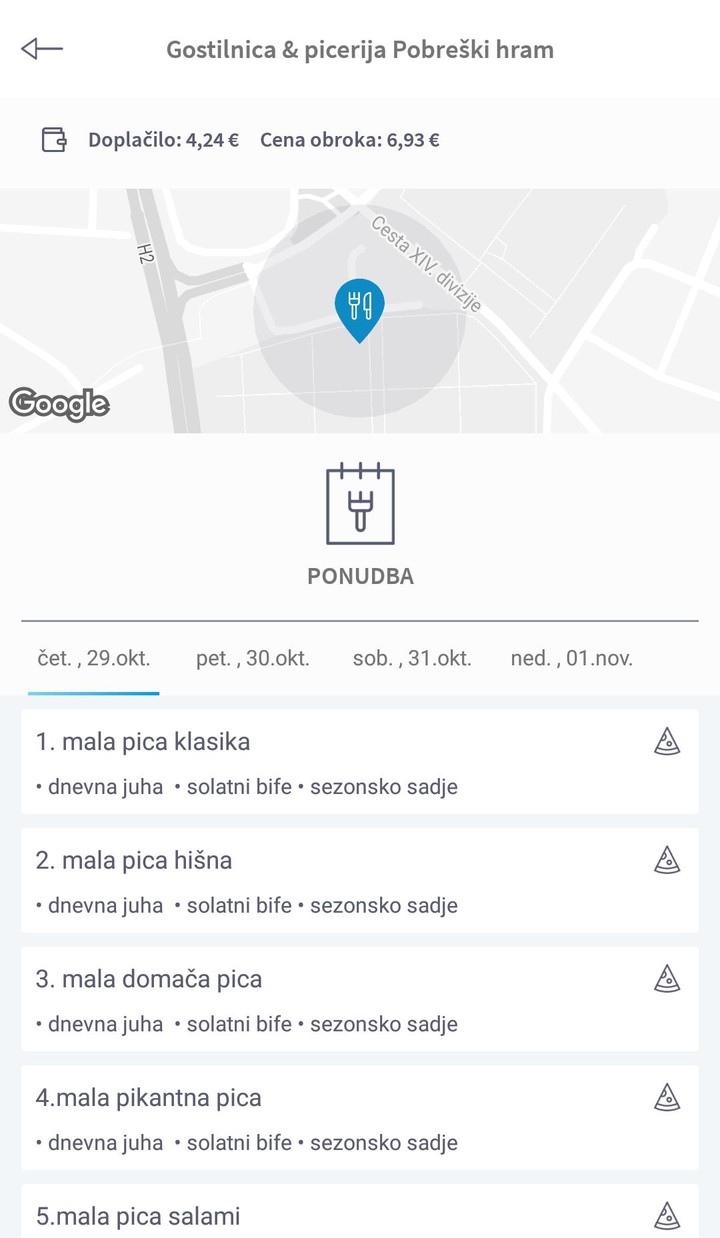Tap the restaurant pin on the map
Image resolution: width=720 pixels, height=1238 pixels.
(x=359, y=307)
